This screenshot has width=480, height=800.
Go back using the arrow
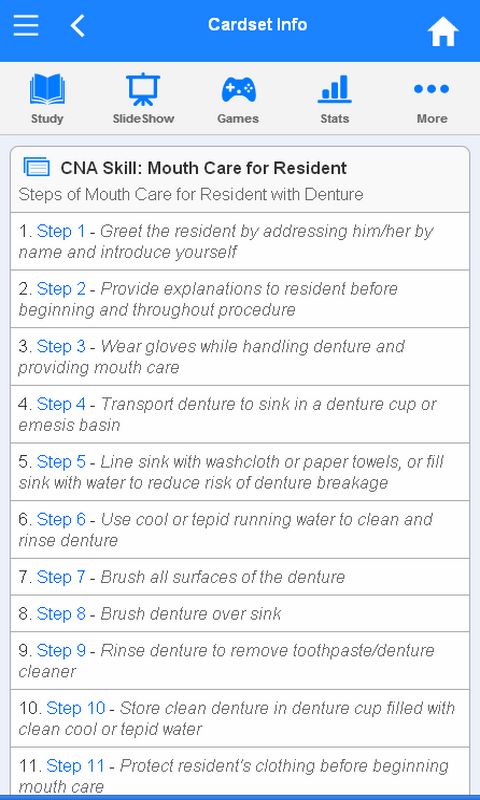coord(78,25)
